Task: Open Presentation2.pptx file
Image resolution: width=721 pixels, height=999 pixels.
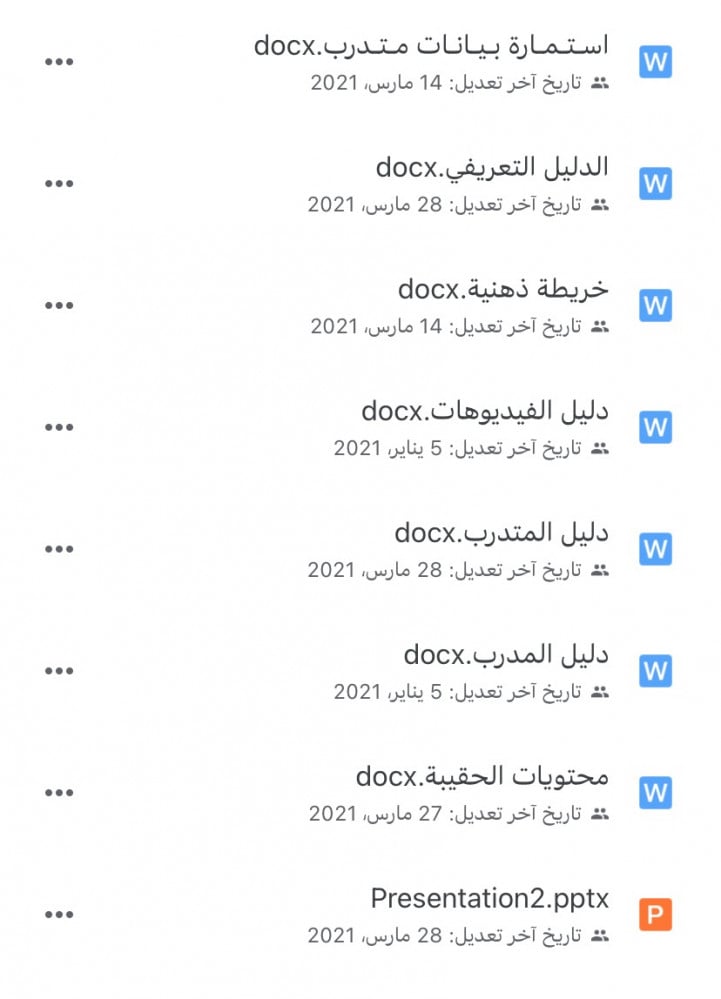Action: 489,898
